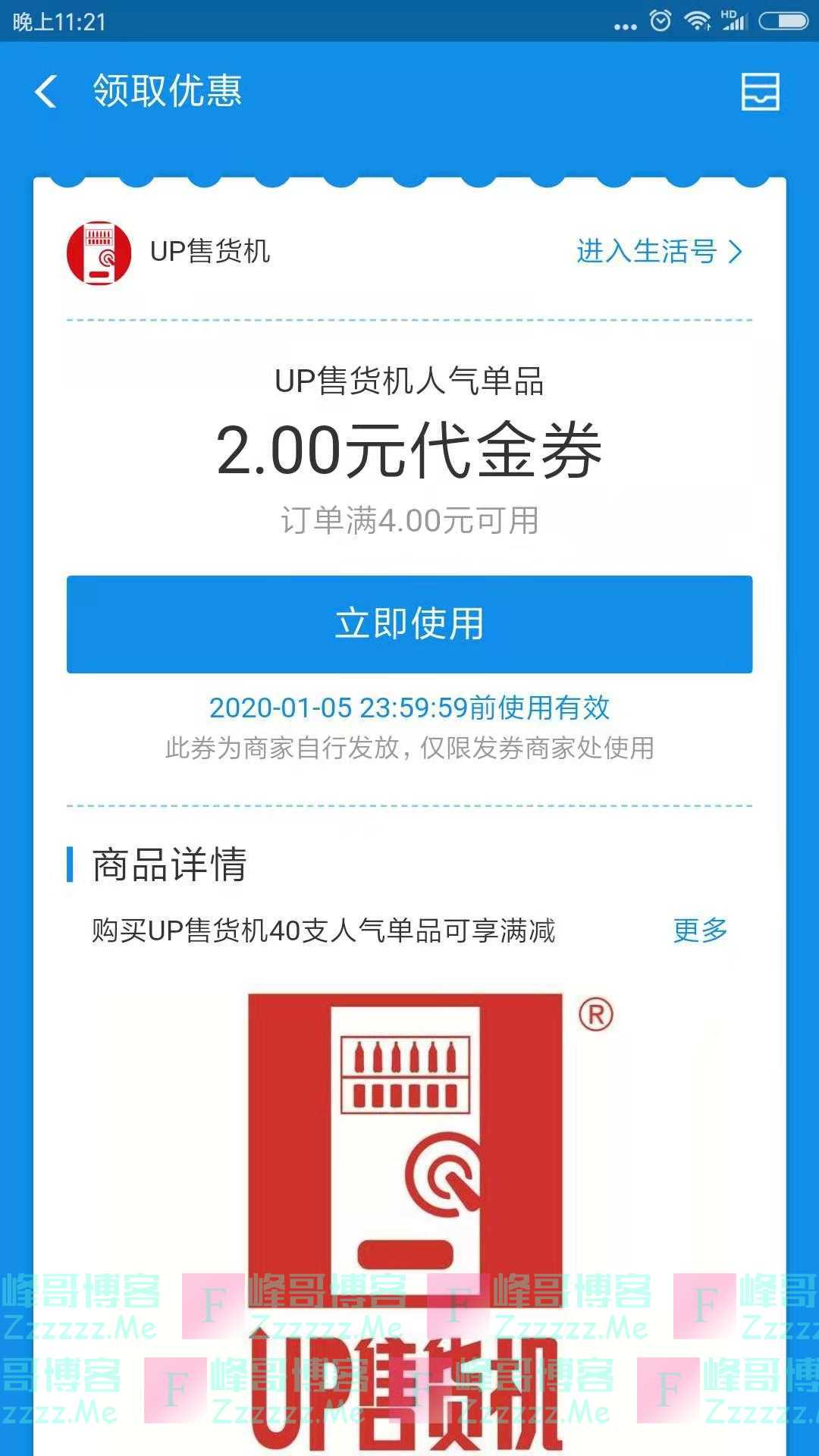
Task: Go back from the 领取优惠 page
Action: 47,92
